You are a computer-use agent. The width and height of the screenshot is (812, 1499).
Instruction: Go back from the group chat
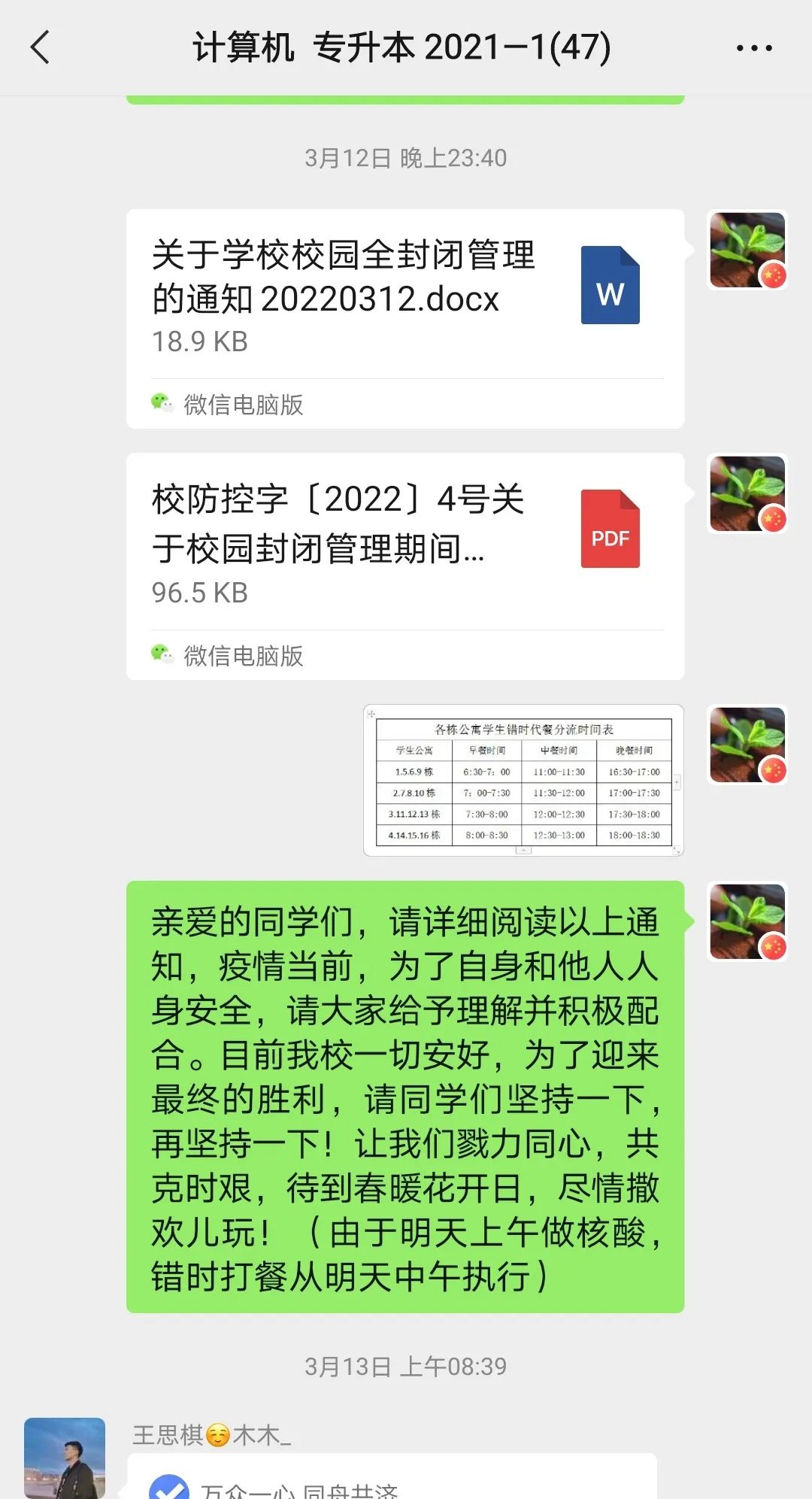coord(41,47)
